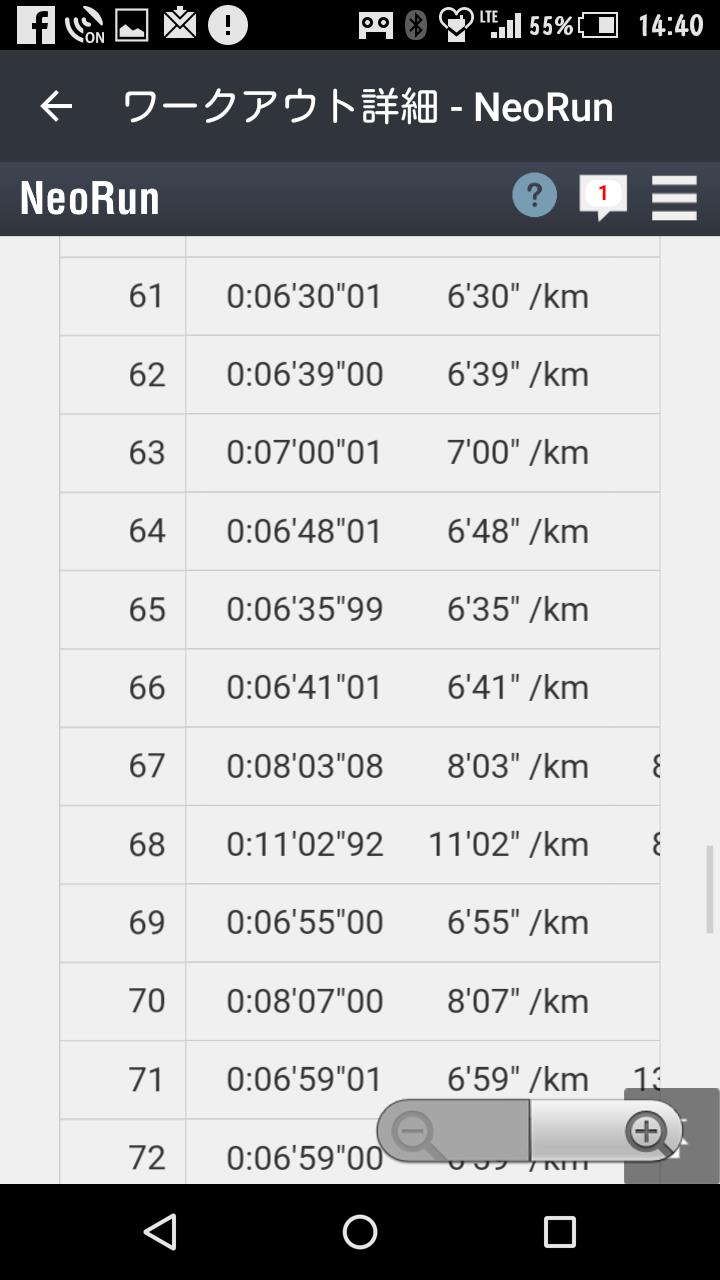
Task: Open the notification message bubble
Action: click(x=603, y=197)
